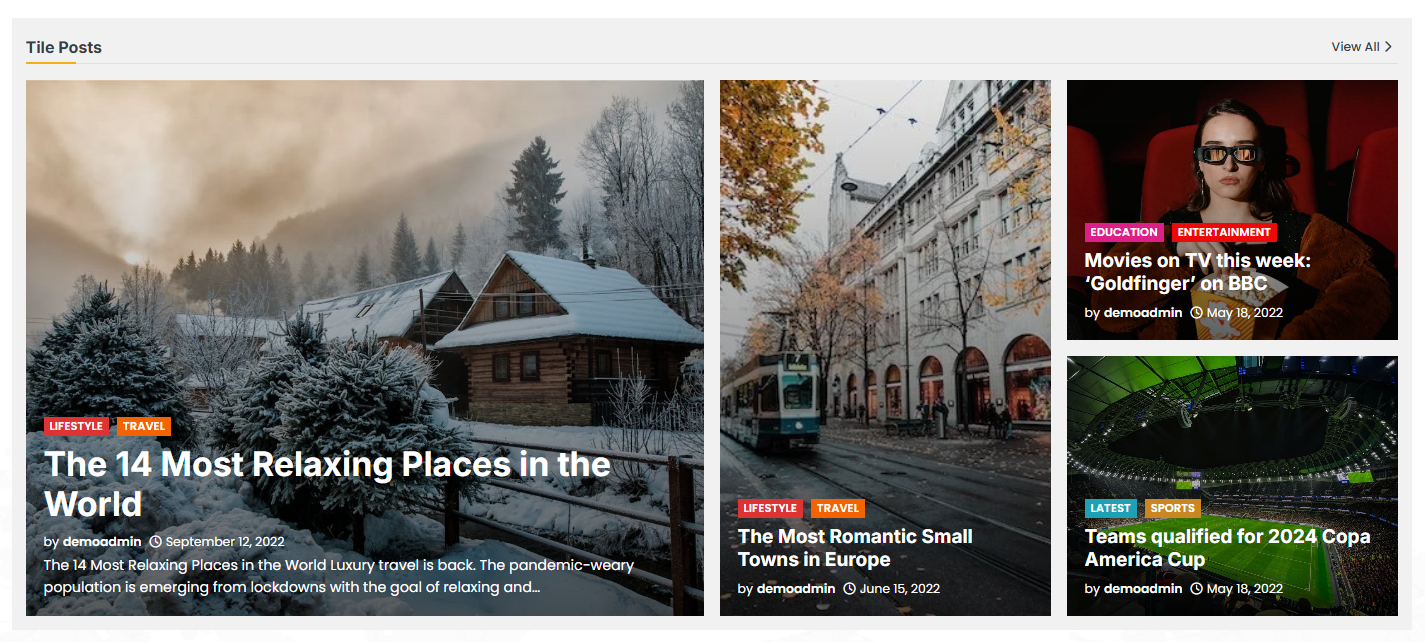Open demoadmin author on Romantic Towns post
Viewport: 1425px width, 642px height.
click(795, 589)
